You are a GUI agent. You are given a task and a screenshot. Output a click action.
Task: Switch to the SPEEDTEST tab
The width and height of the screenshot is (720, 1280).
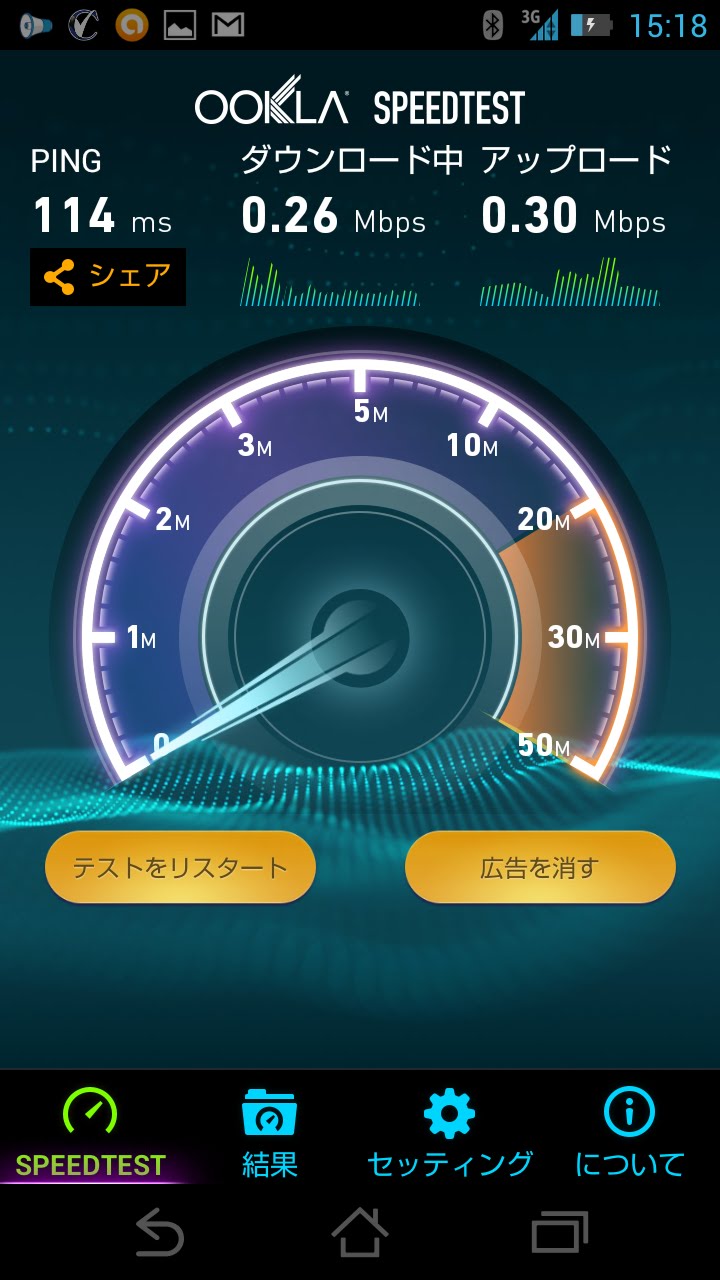click(90, 1132)
